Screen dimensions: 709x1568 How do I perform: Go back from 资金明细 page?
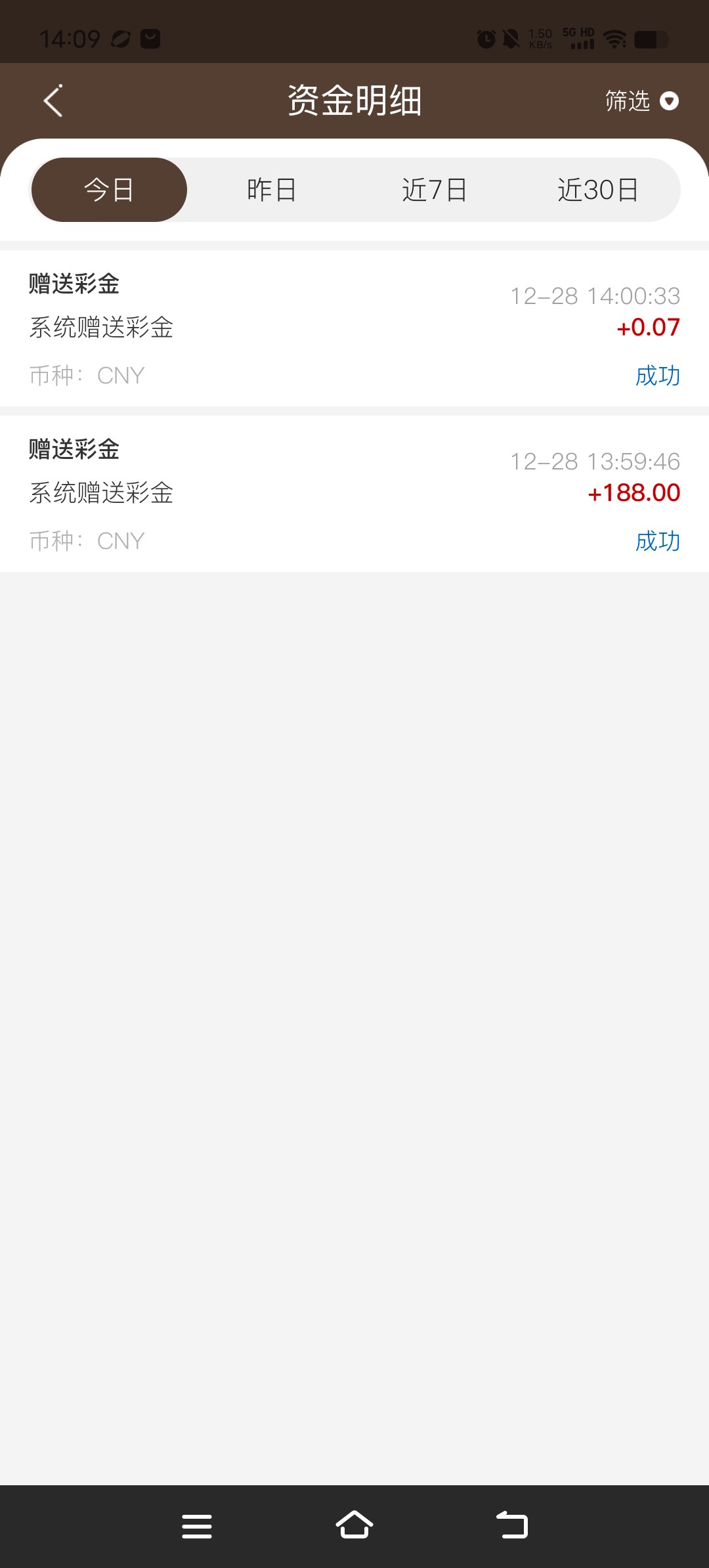53,101
